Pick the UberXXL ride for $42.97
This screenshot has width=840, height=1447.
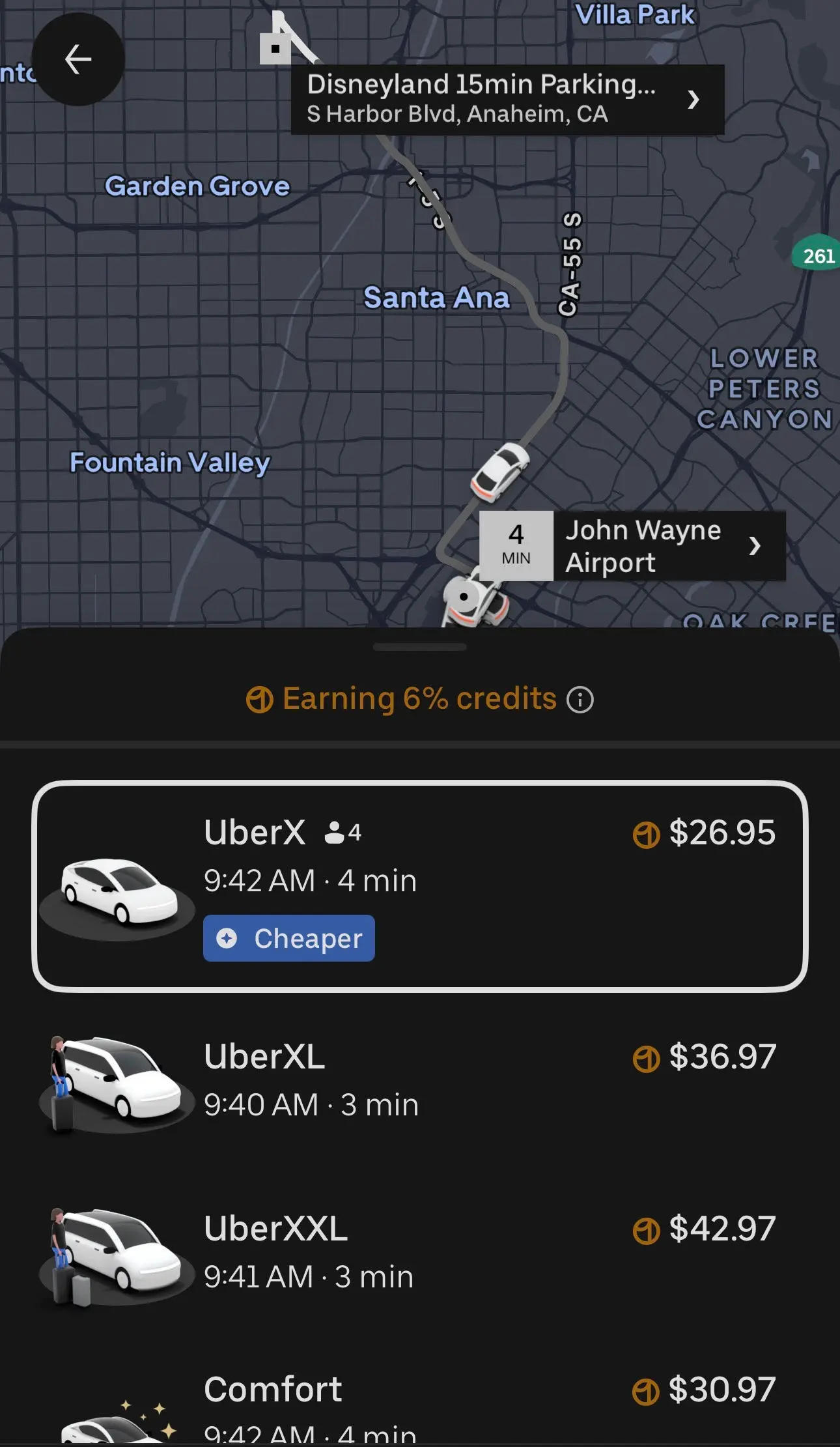419,1252
